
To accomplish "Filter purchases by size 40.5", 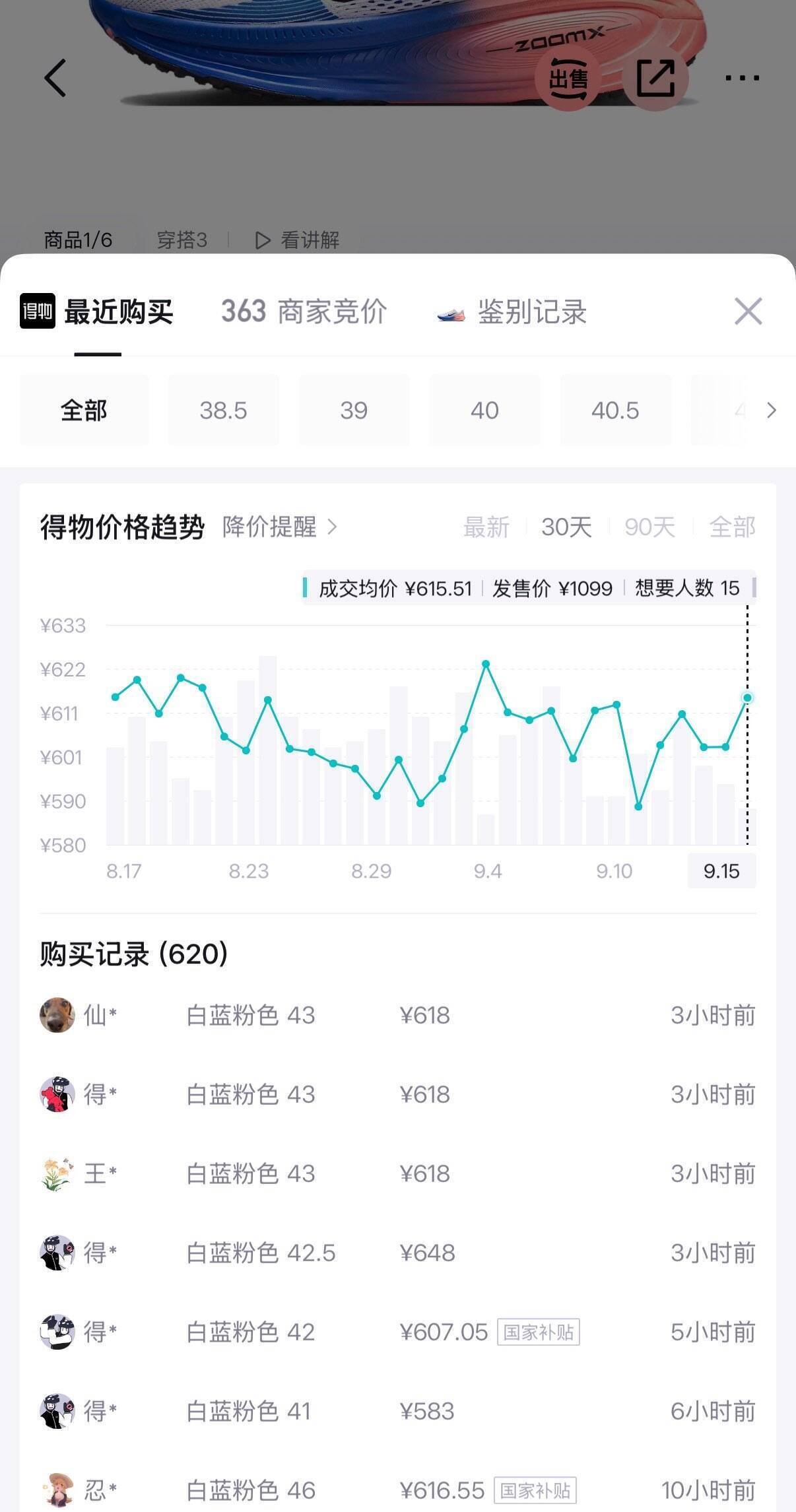I will (615, 411).
